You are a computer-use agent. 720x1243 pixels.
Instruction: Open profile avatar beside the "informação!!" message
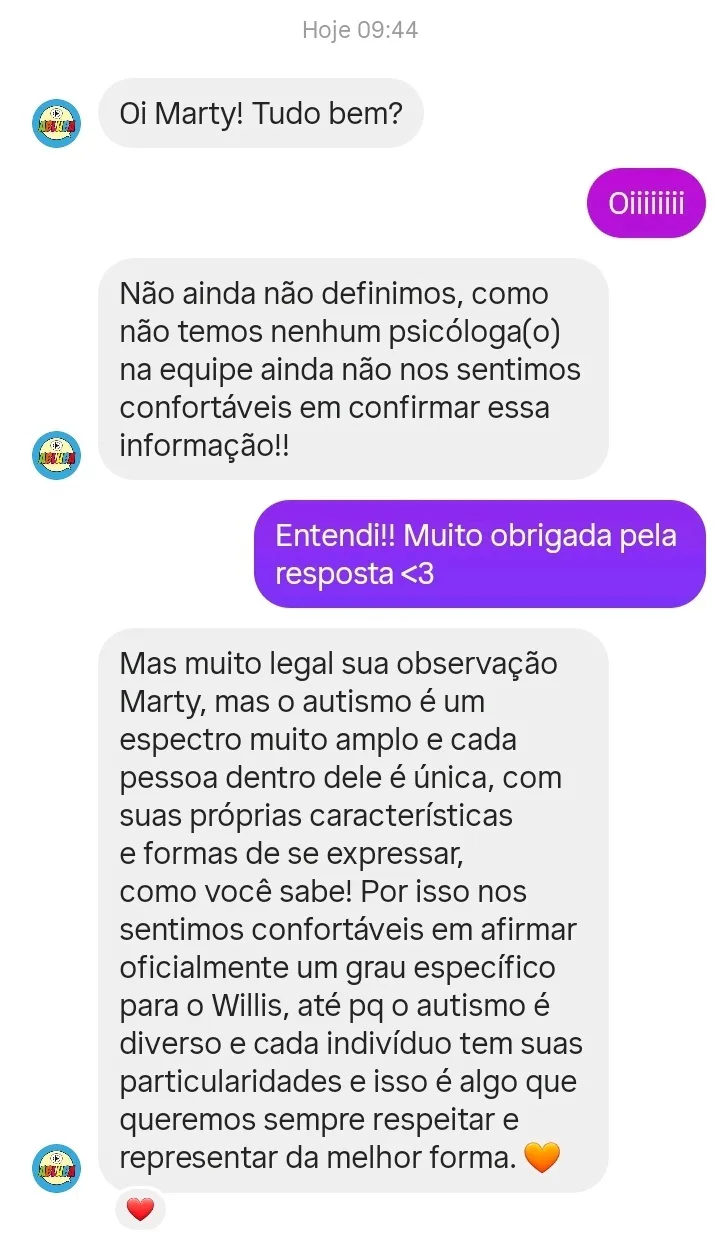pos(56,455)
